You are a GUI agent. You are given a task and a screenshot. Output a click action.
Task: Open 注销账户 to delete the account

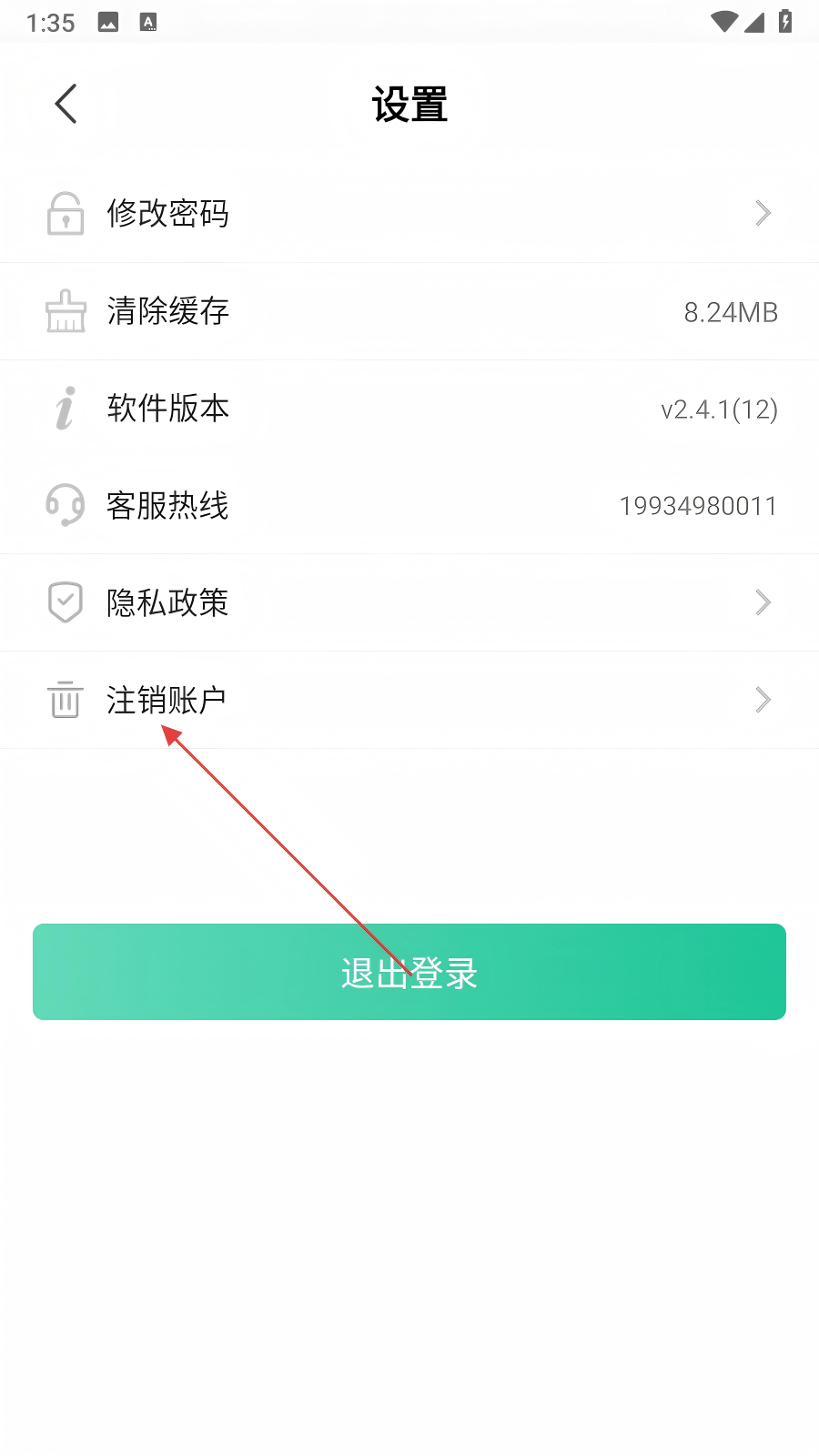pos(409,700)
